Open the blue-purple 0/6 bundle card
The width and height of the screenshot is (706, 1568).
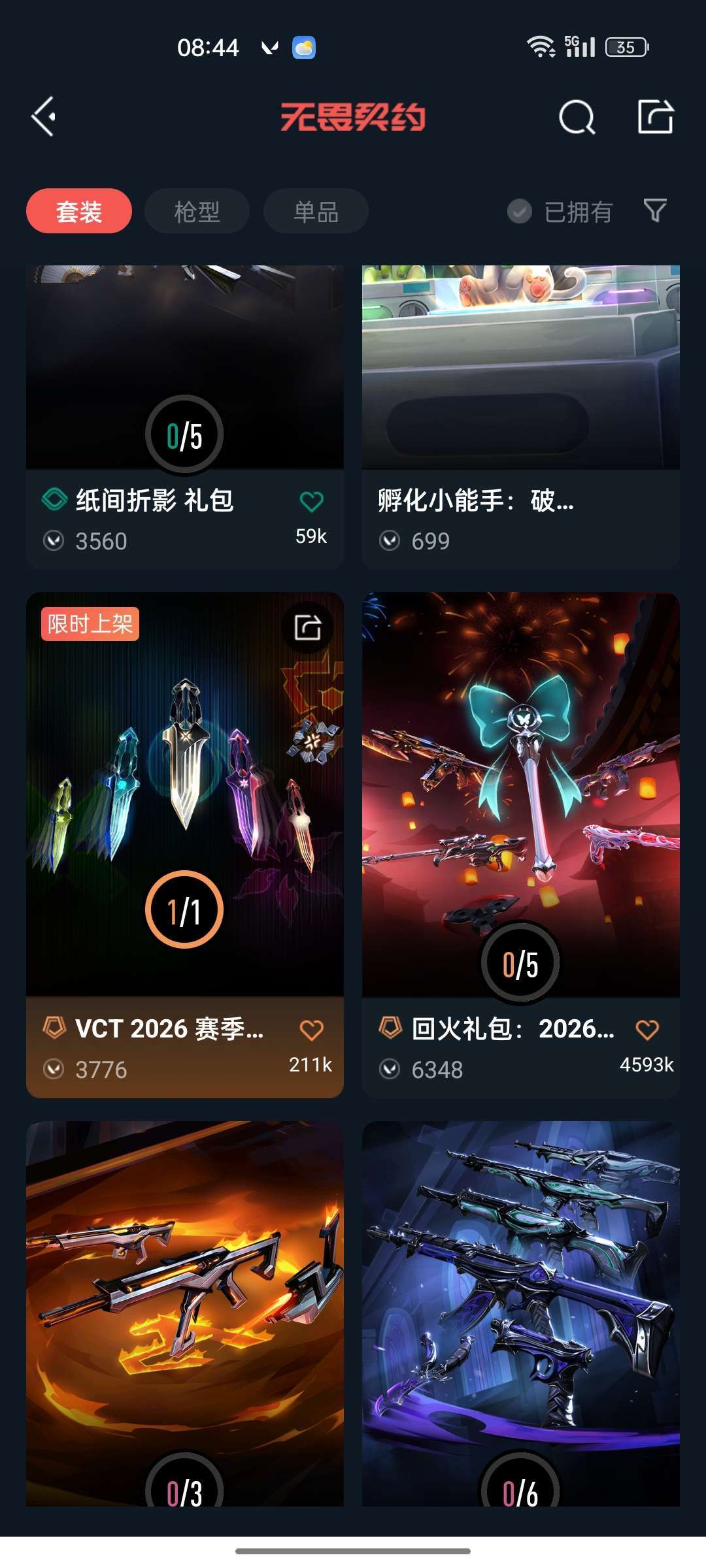520,1307
